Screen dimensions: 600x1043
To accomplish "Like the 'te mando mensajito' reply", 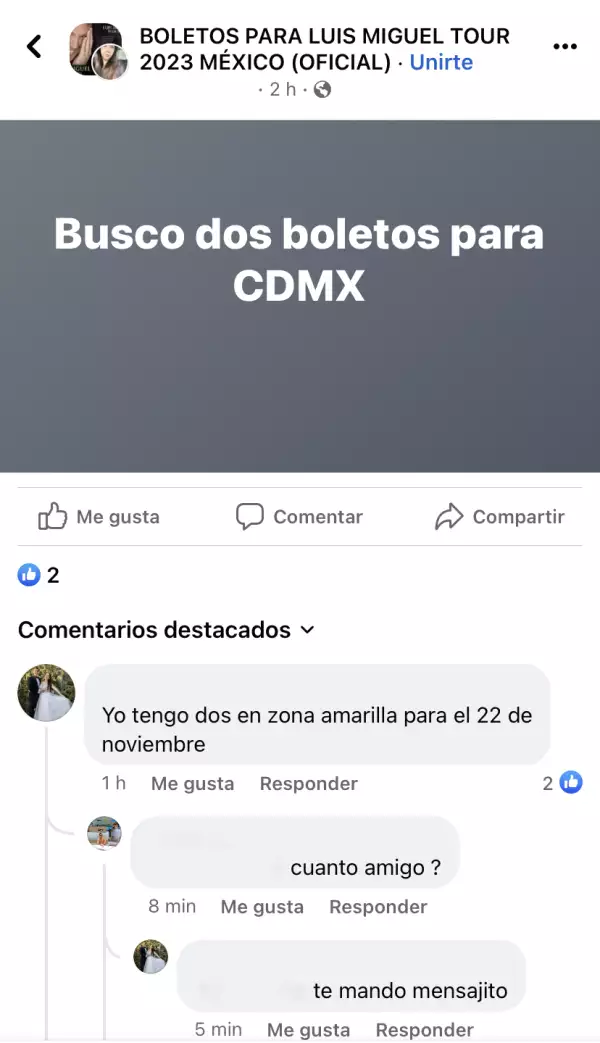I will coord(308,1029).
